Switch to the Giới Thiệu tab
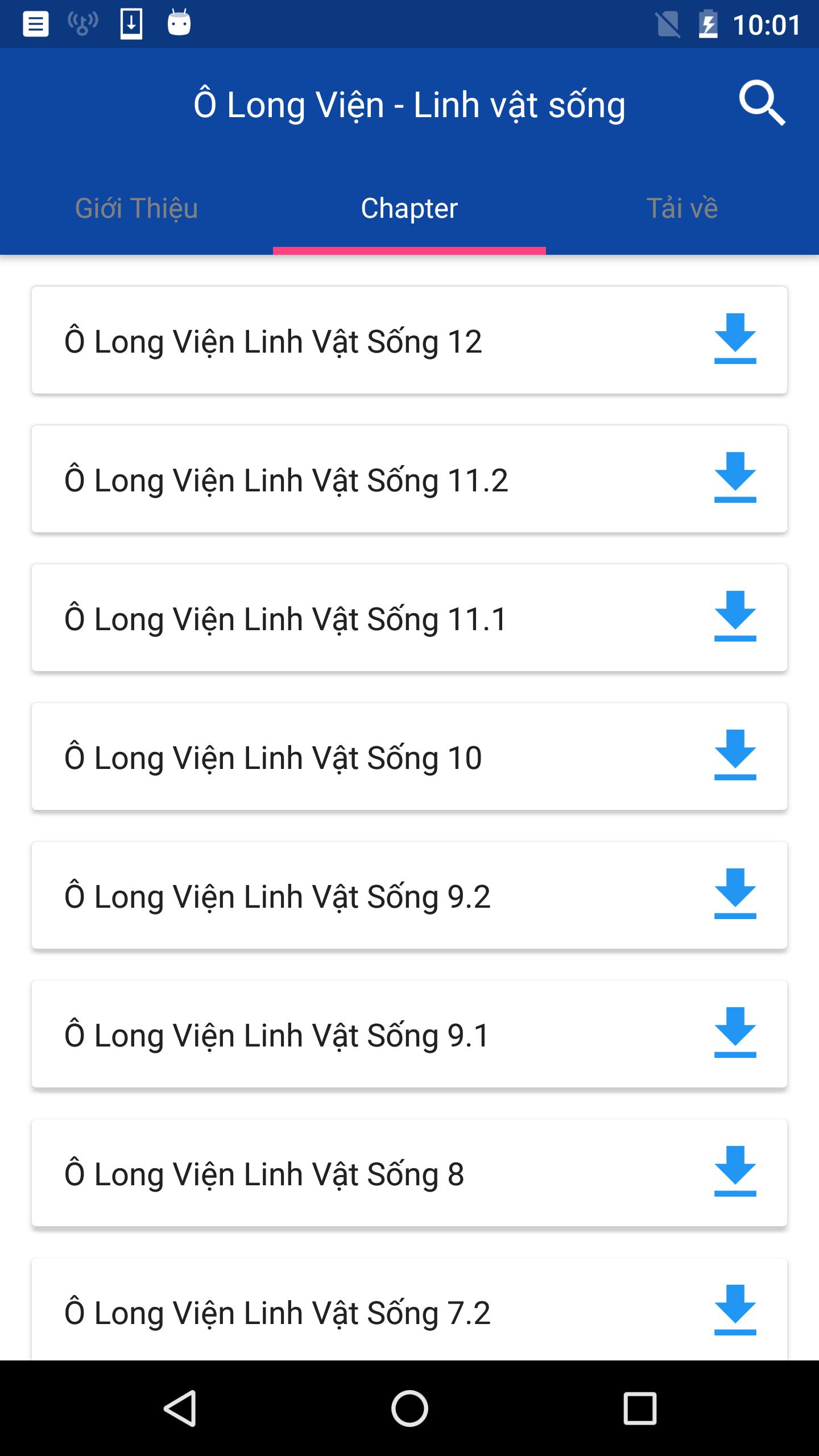 (x=136, y=208)
